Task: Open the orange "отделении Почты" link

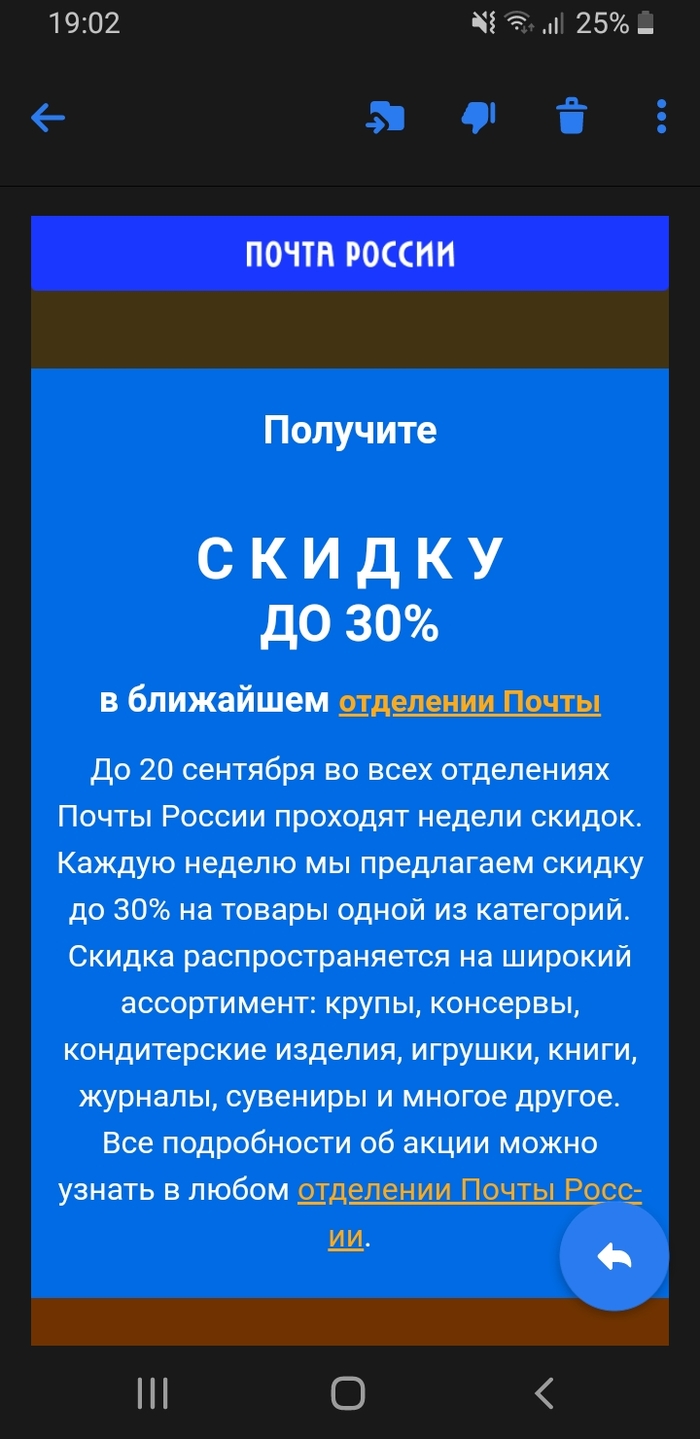Action: point(469,702)
